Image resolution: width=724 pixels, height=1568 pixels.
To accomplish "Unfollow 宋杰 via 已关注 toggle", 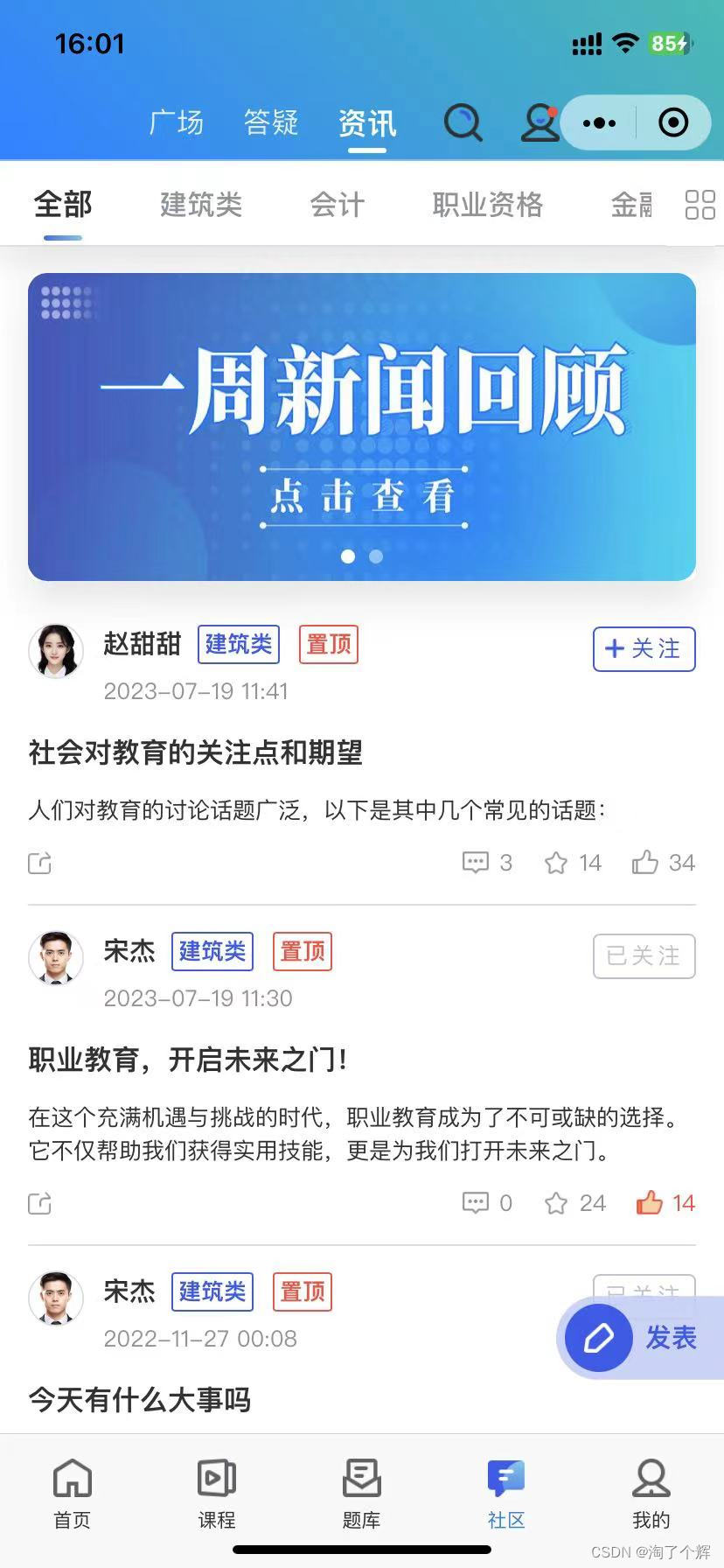I will [x=644, y=956].
